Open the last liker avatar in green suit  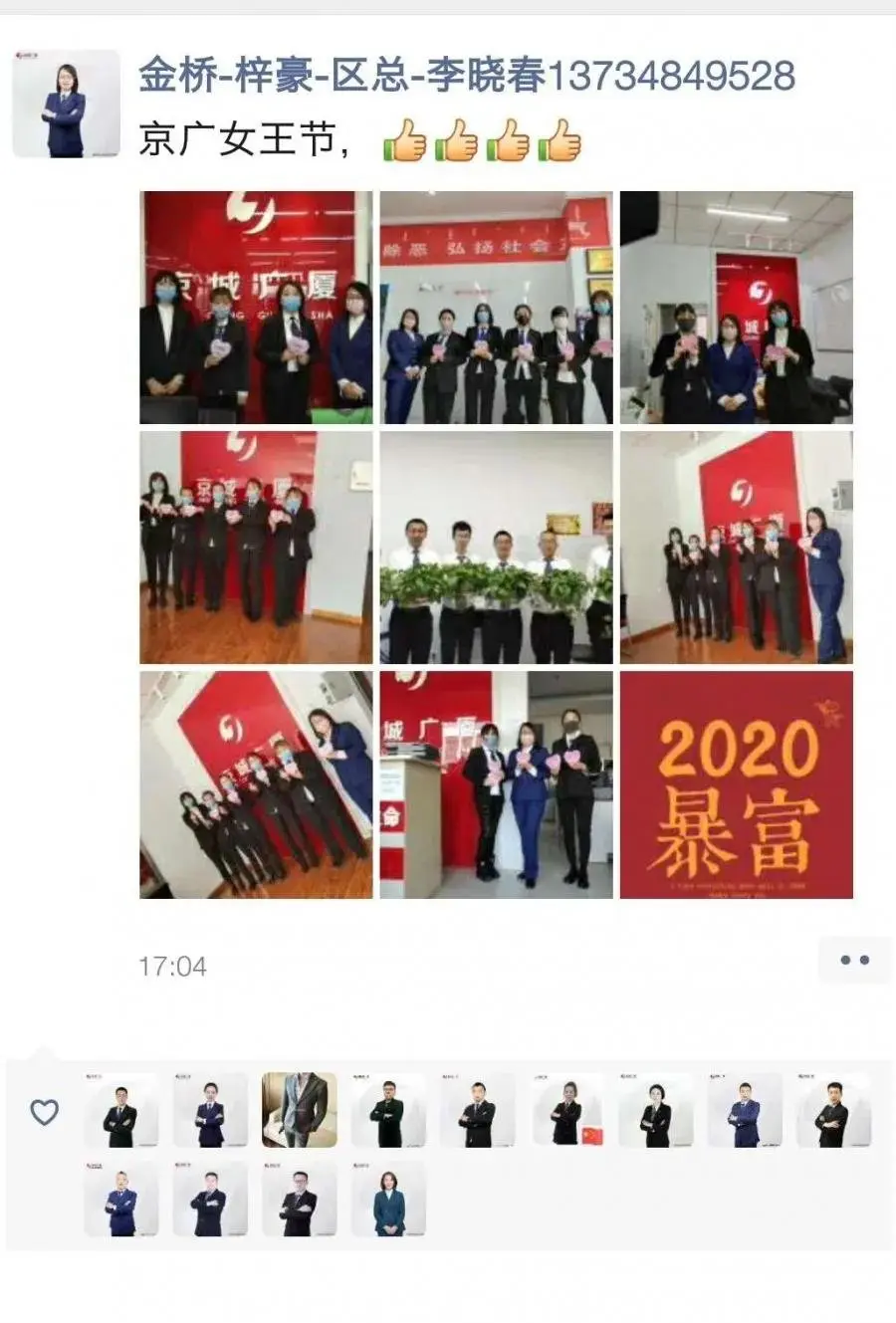click(x=388, y=1199)
